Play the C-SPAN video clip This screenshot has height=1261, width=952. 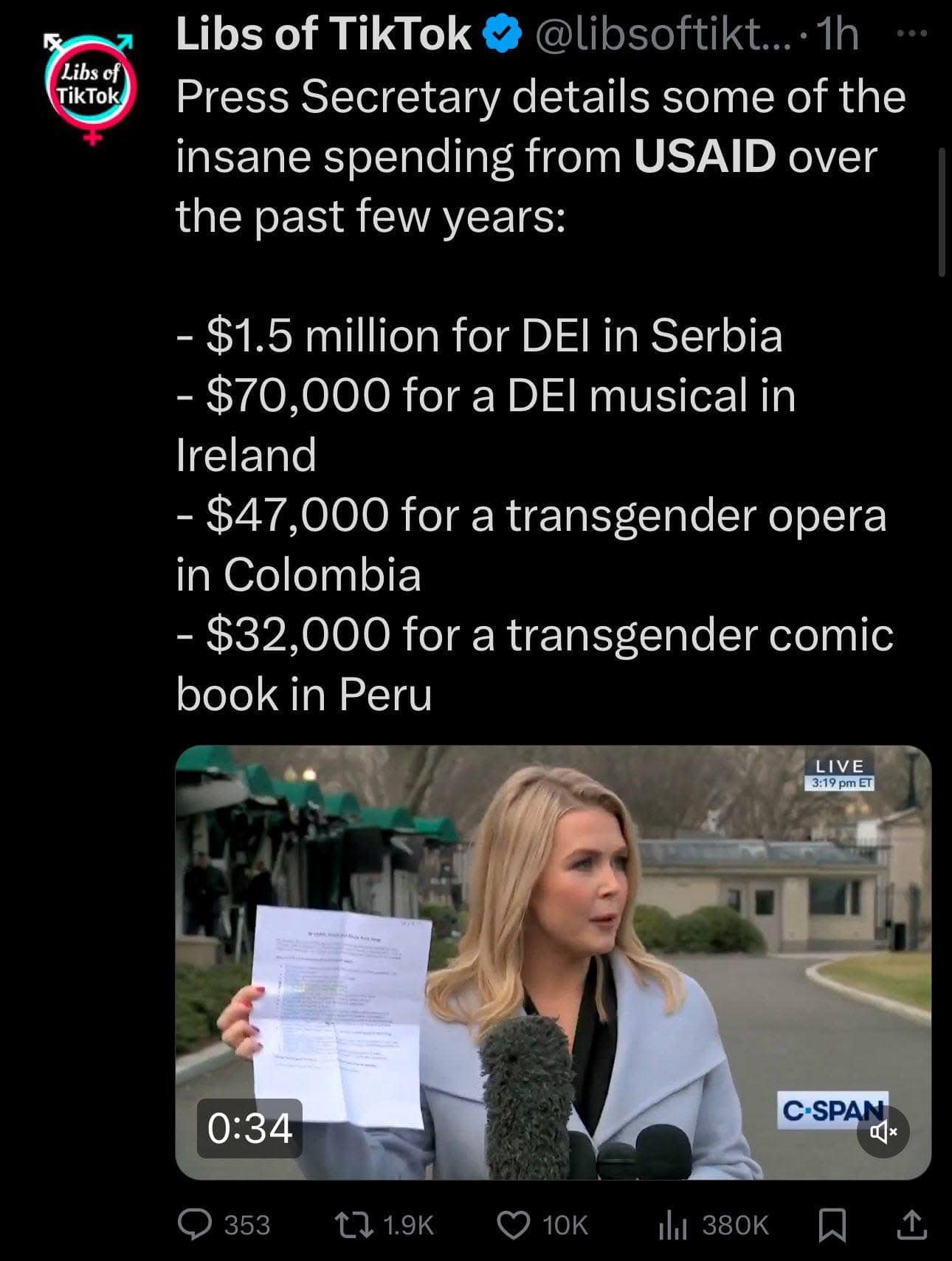[x=552, y=961]
